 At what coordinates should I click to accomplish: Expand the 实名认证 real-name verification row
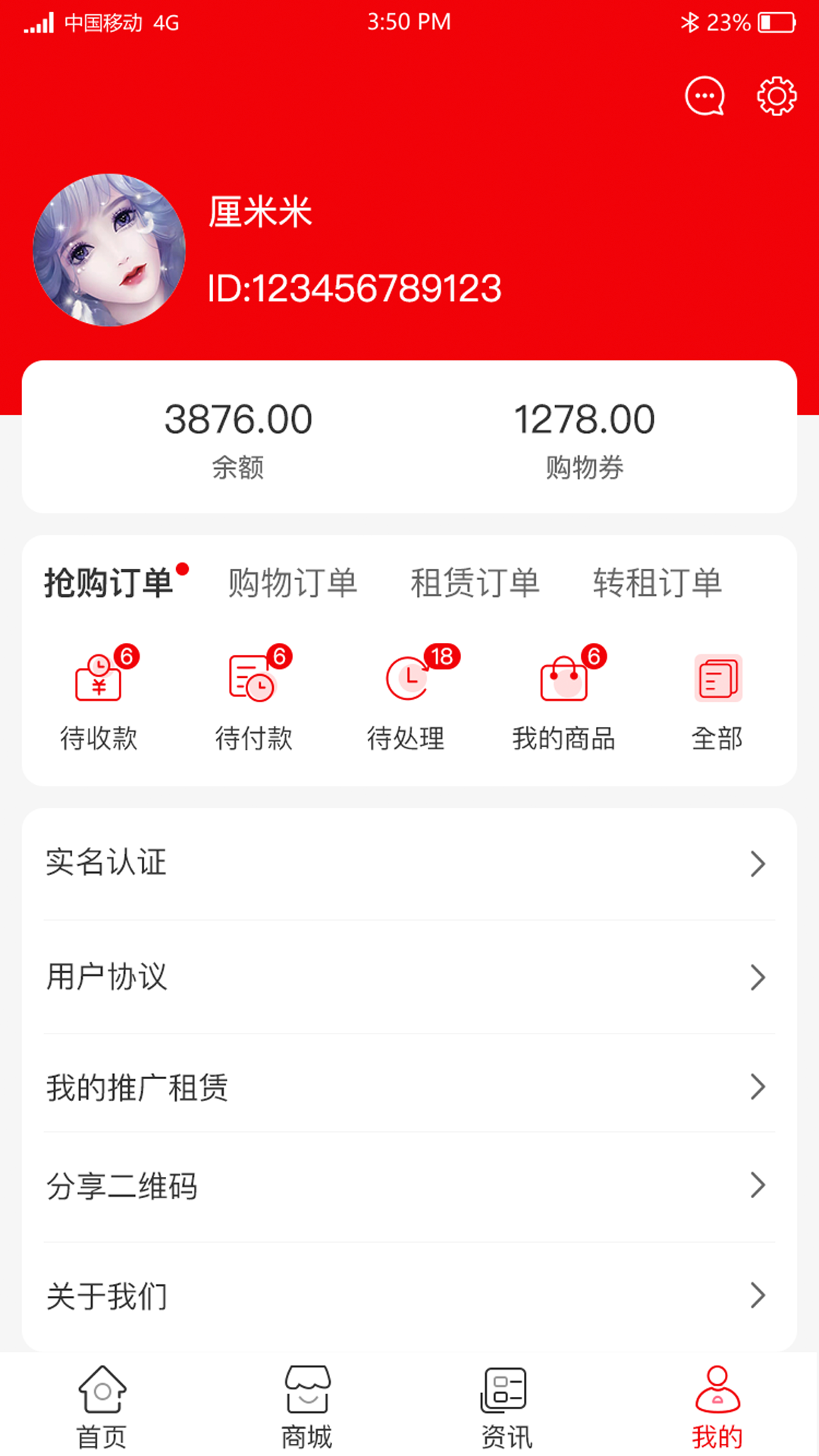point(409,864)
